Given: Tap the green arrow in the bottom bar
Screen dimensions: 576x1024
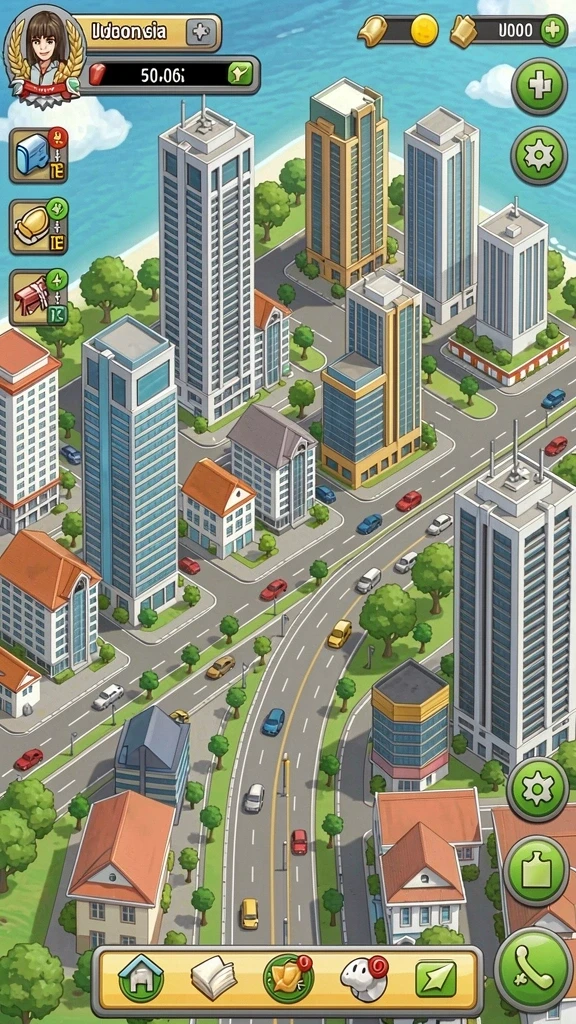Looking at the screenshot, I should coord(436,979).
